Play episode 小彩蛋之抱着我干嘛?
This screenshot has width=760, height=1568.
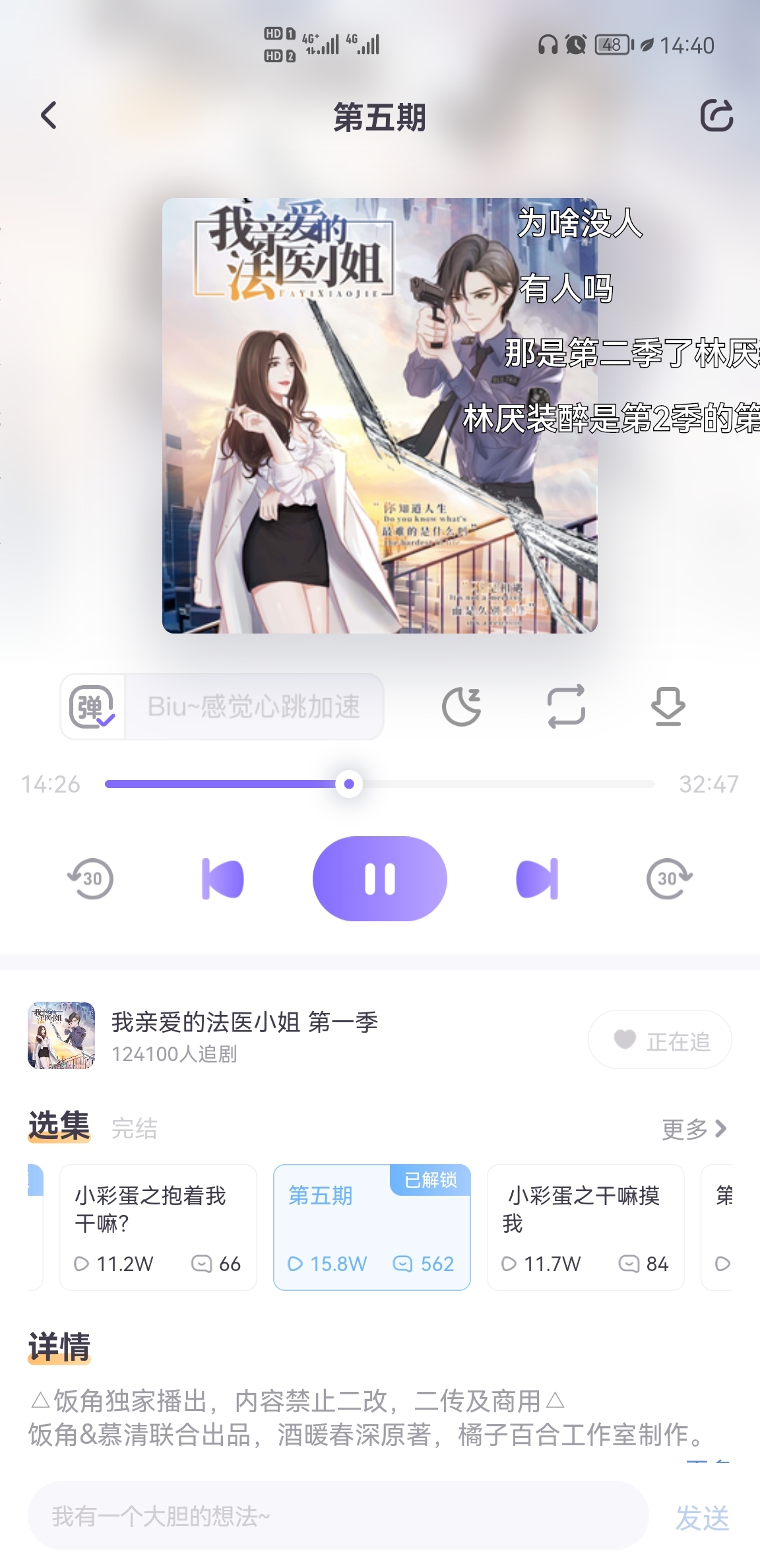click(x=158, y=1227)
